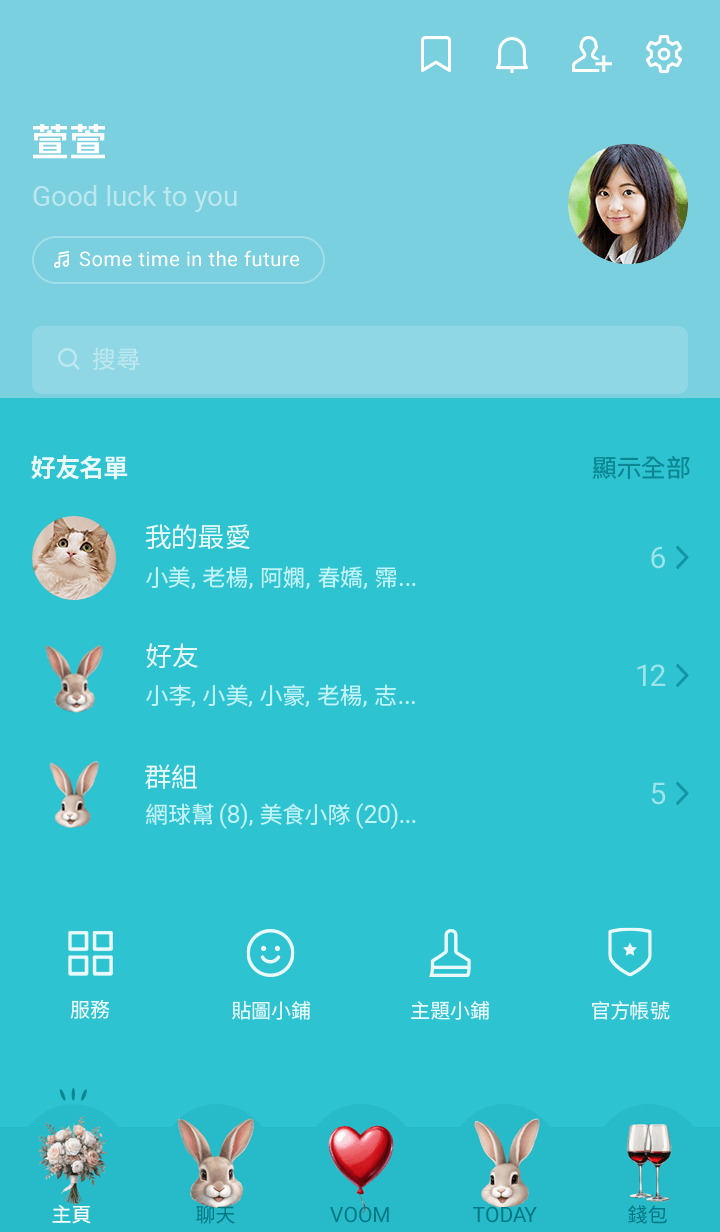Visit the 主題小舖 theme shop
Viewport: 720px width, 1232px height.
pos(450,973)
